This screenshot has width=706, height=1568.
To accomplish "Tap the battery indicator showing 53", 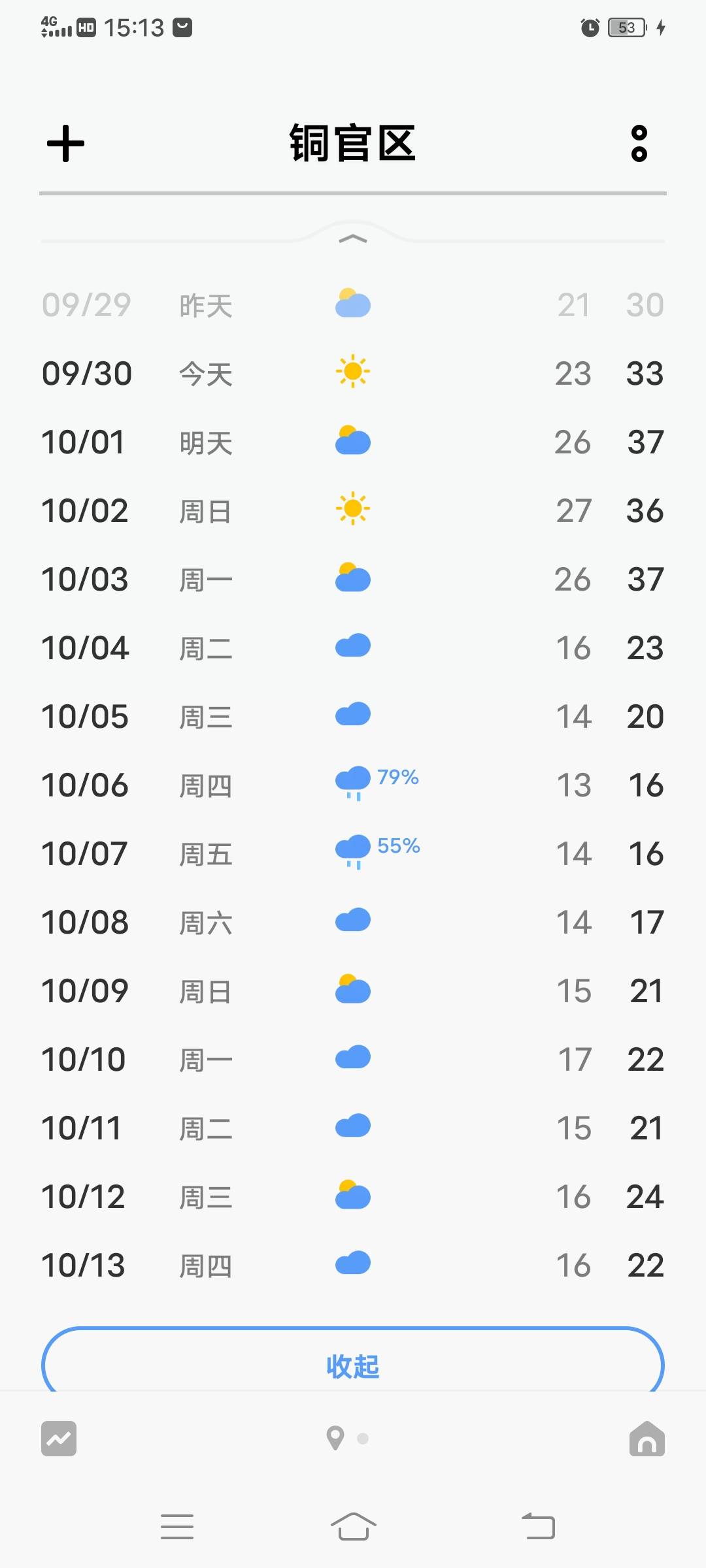I will coord(626,27).
